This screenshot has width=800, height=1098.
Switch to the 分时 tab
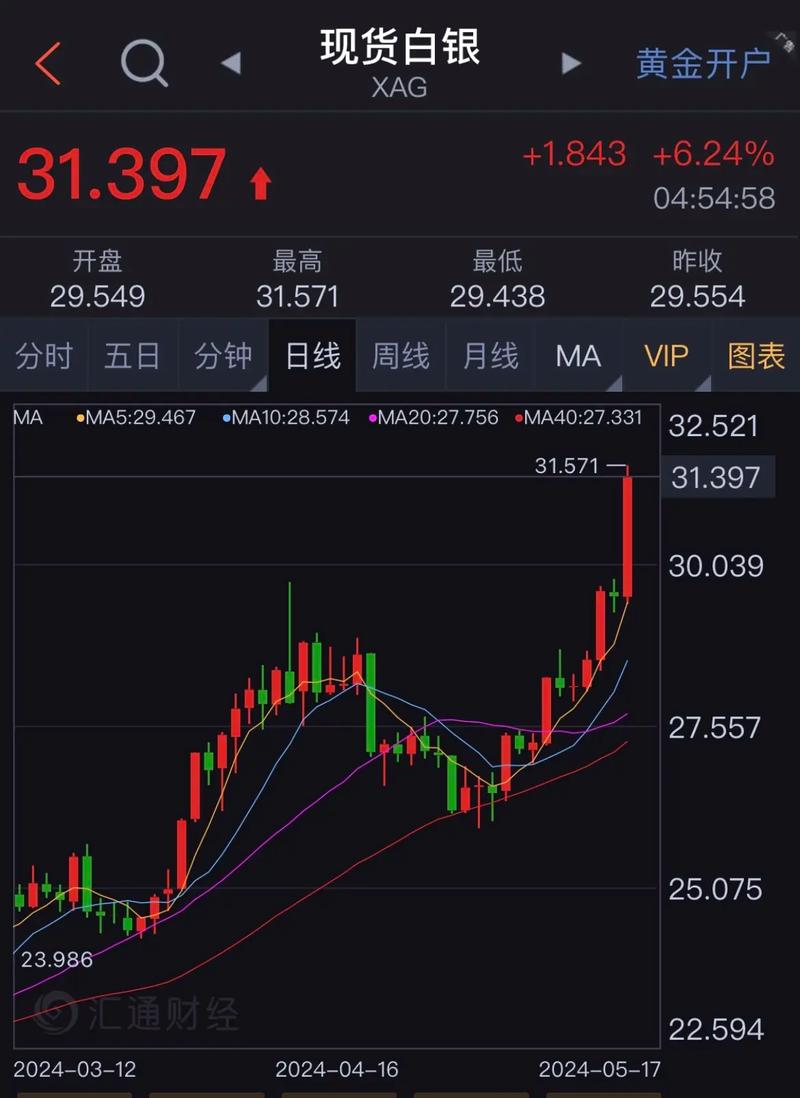[44, 355]
